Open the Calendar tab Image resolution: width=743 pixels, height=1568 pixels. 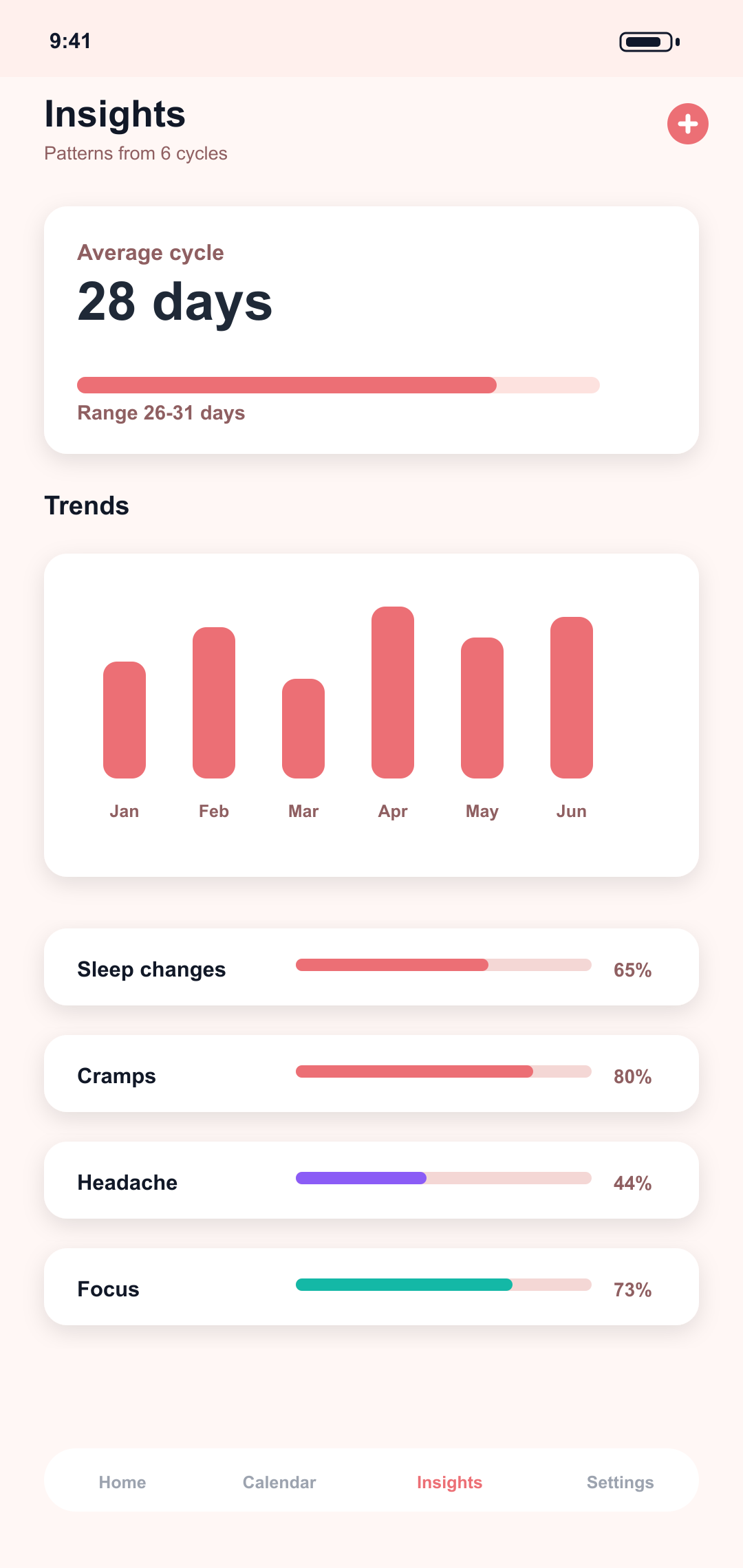(279, 1482)
